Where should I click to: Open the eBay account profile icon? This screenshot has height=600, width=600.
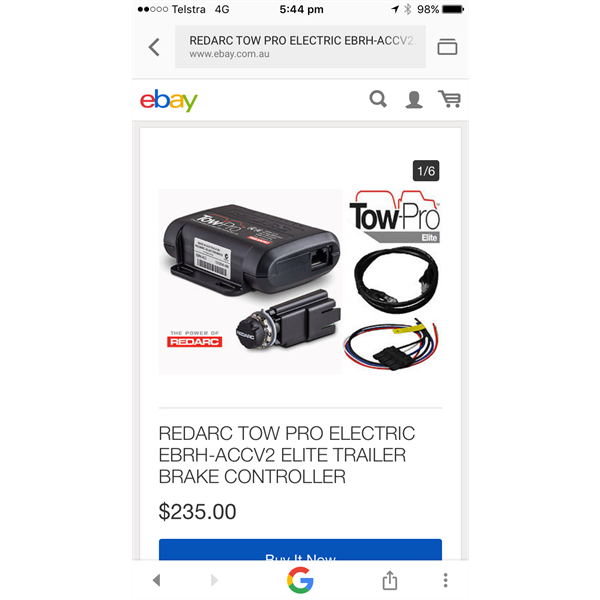(x=413, y=100)
